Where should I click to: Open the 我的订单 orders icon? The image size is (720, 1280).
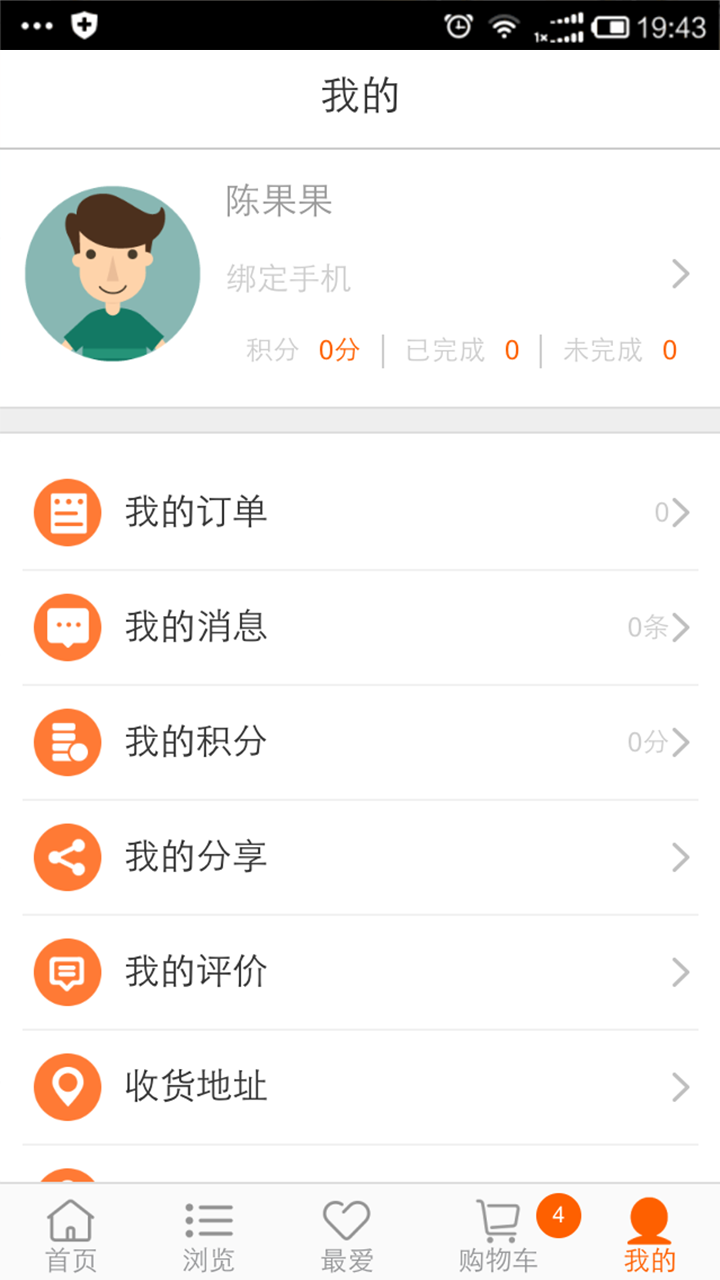click(x=67, y=512)
